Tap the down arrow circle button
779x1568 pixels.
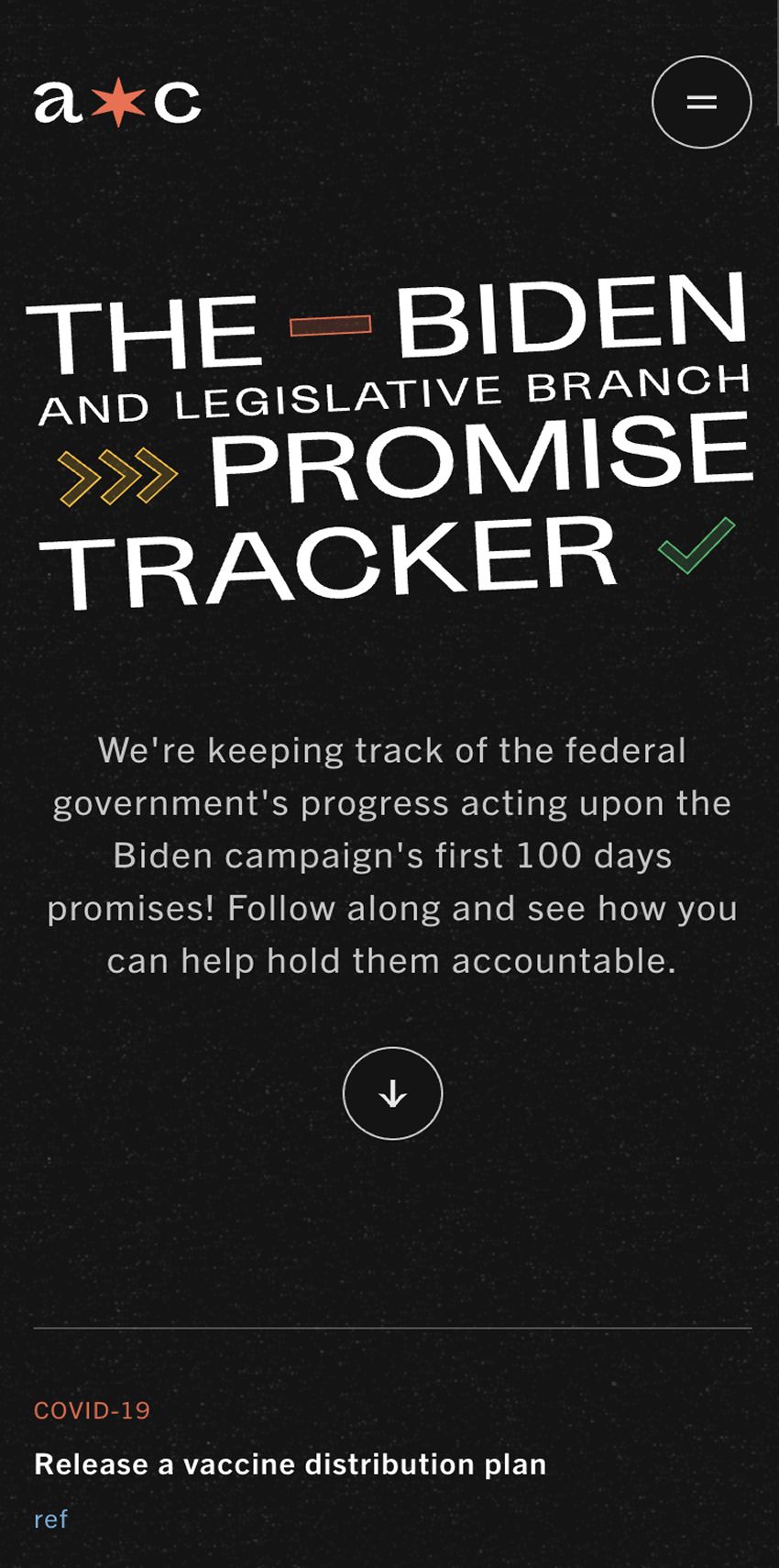[x=392, y=1093]
